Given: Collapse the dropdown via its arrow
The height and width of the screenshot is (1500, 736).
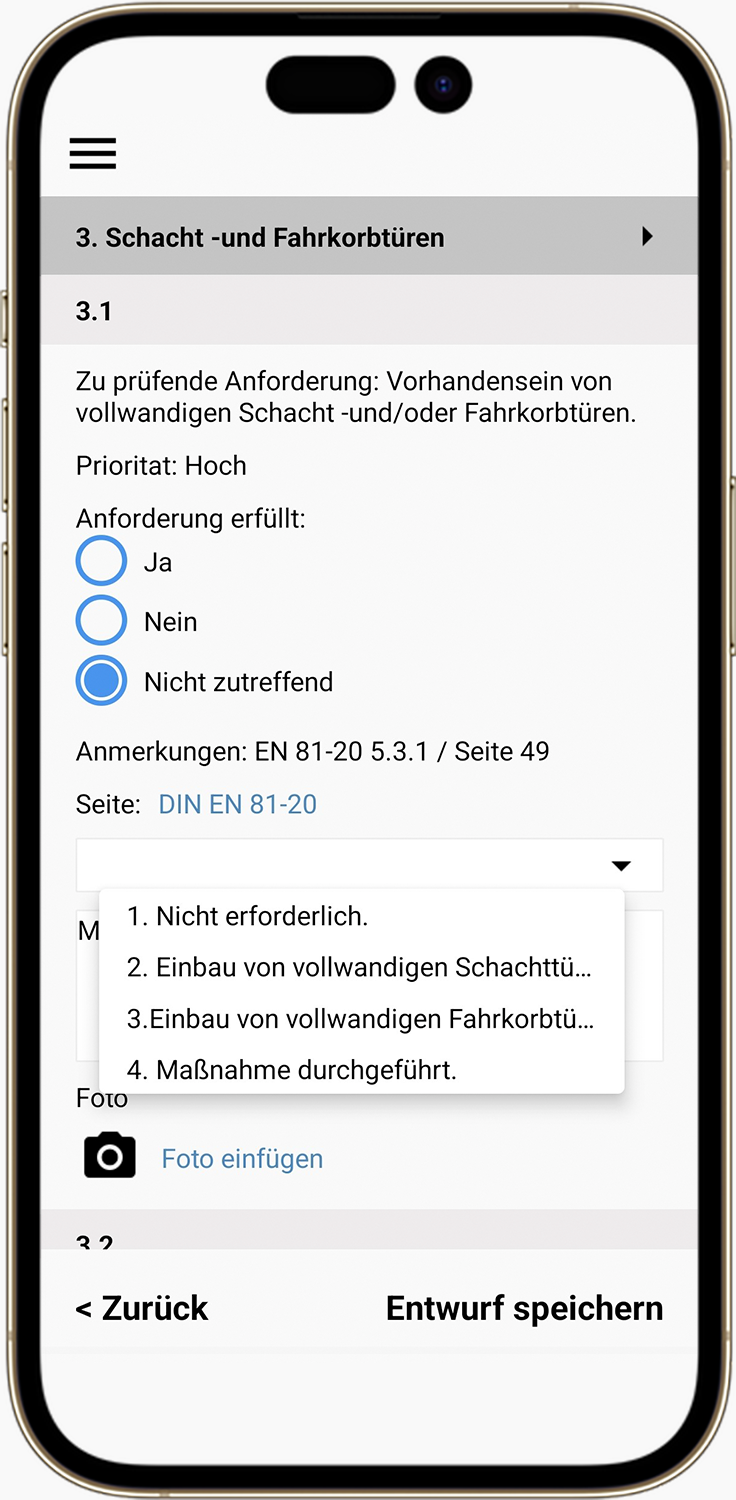Looking at the screenshot, I should 621,865.
